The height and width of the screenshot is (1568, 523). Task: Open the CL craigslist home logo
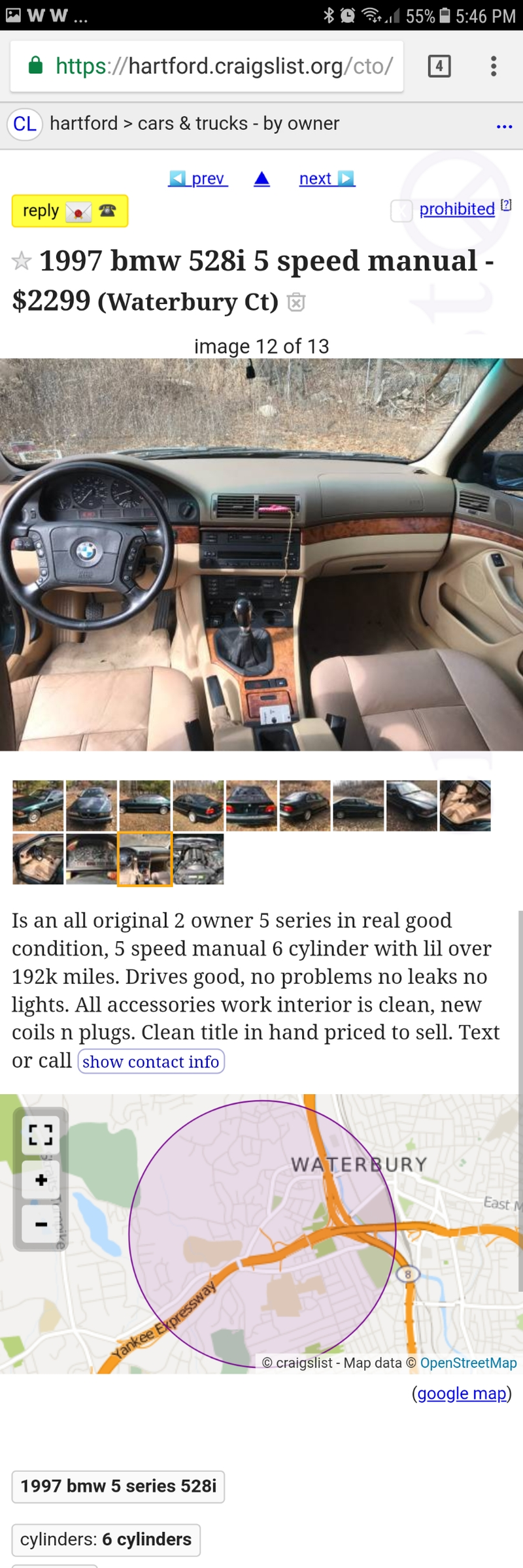coord(25,124)
